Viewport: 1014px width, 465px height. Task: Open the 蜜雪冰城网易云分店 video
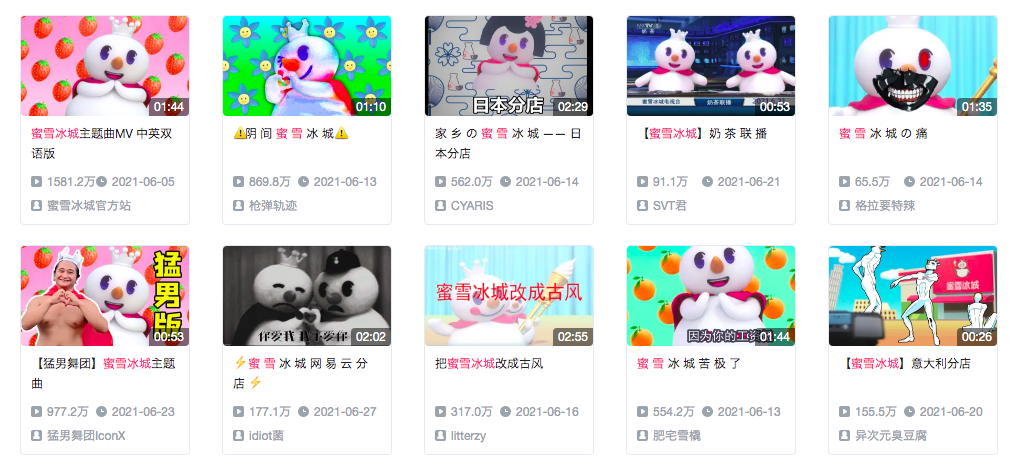coord(306,296)
